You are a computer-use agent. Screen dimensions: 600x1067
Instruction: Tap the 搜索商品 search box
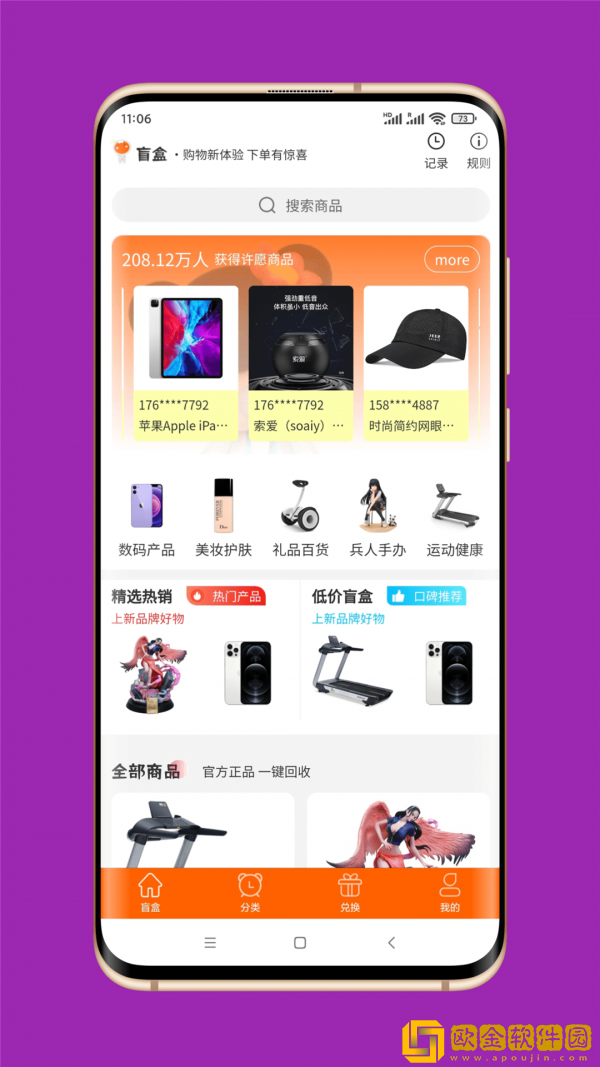point(300,205)
